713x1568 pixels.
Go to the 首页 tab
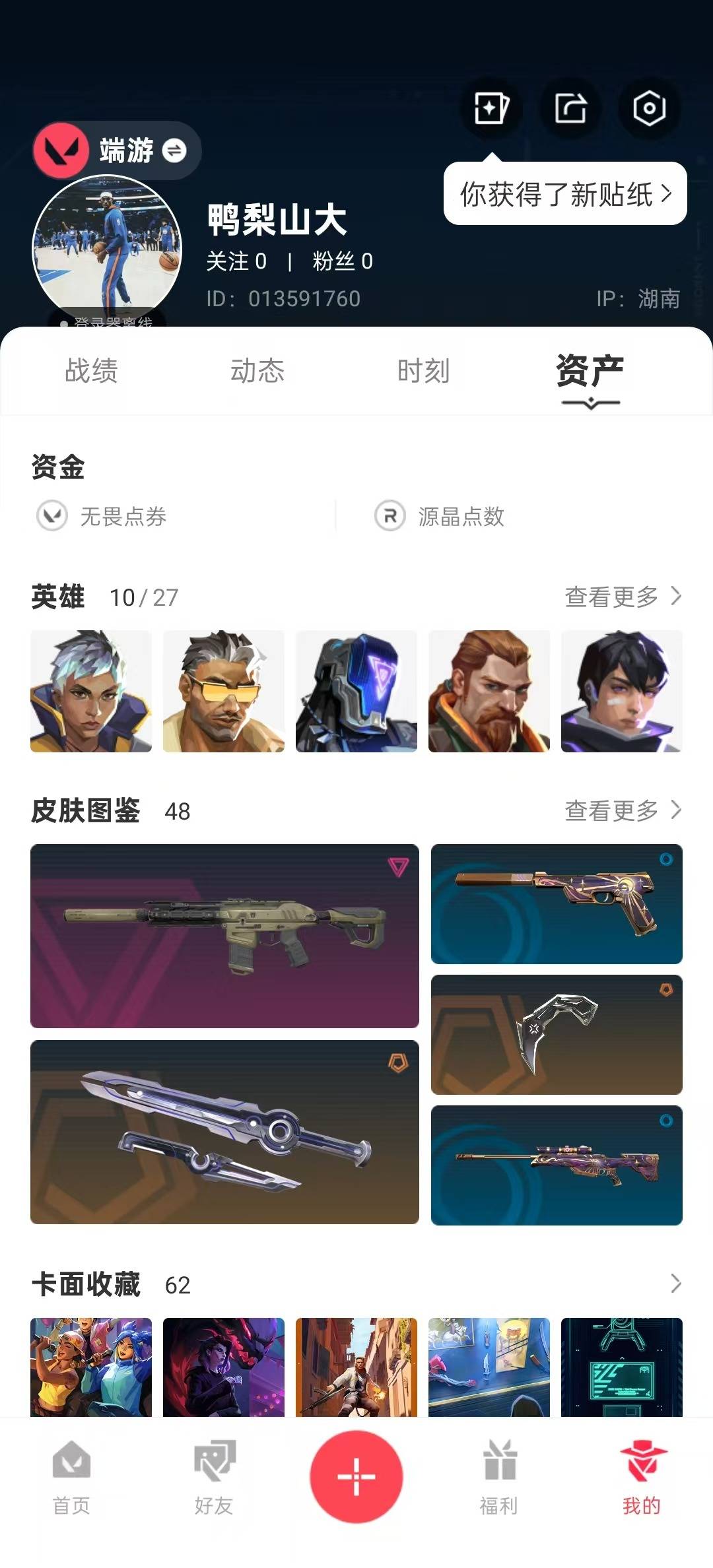71,1478
